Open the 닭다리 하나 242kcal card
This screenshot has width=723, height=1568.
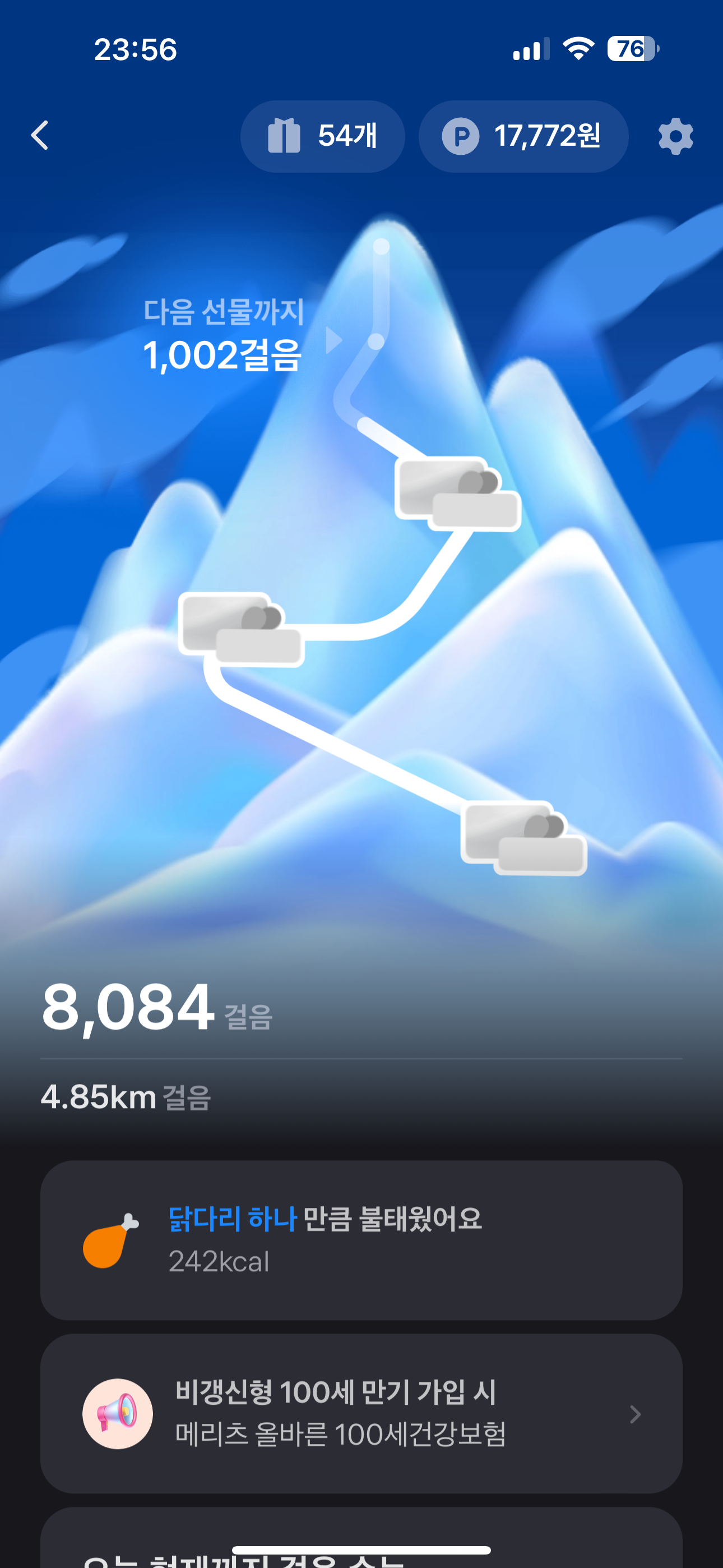coord(361,1240)
